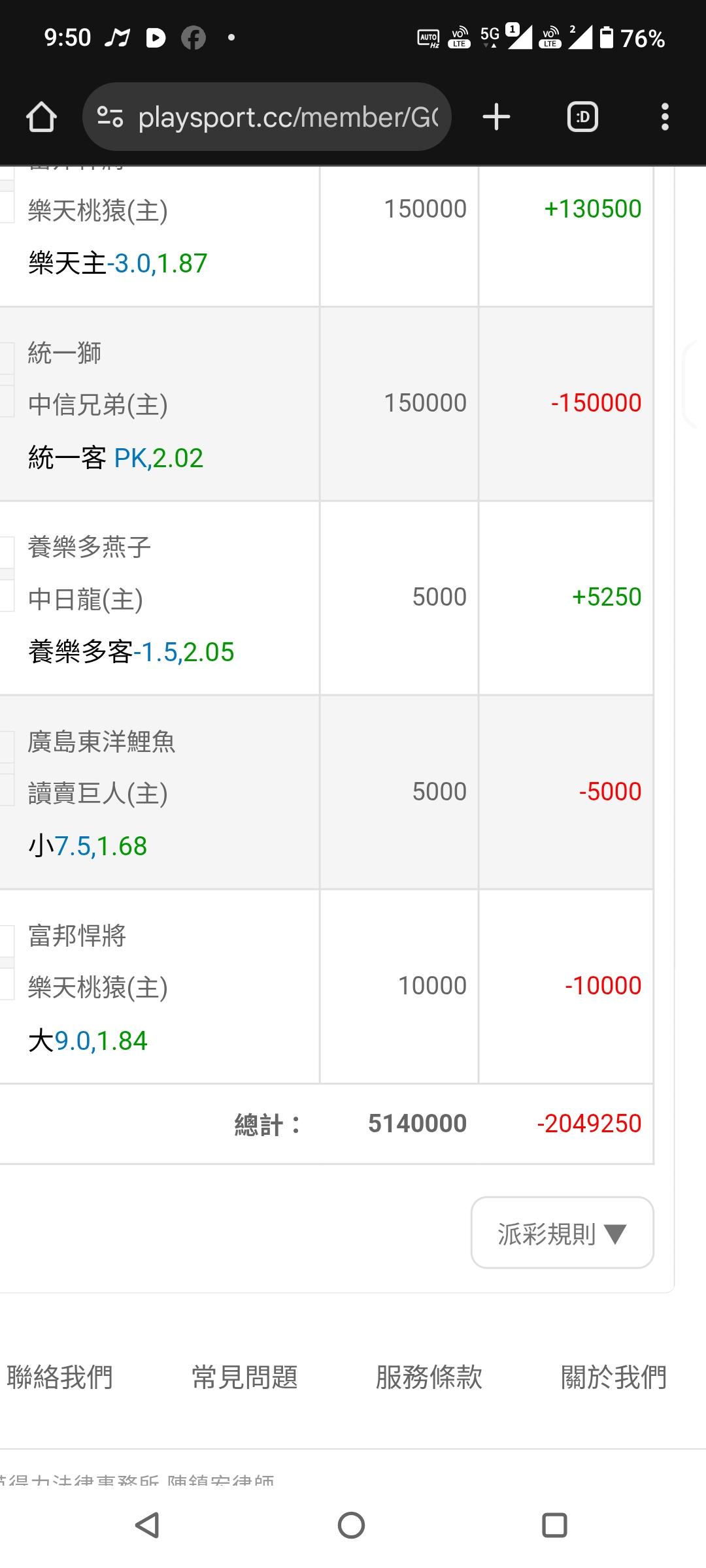Expand the 派彩規則 dropdown
Viewport: 706px width, 1568px height.
pos(562,1233)
